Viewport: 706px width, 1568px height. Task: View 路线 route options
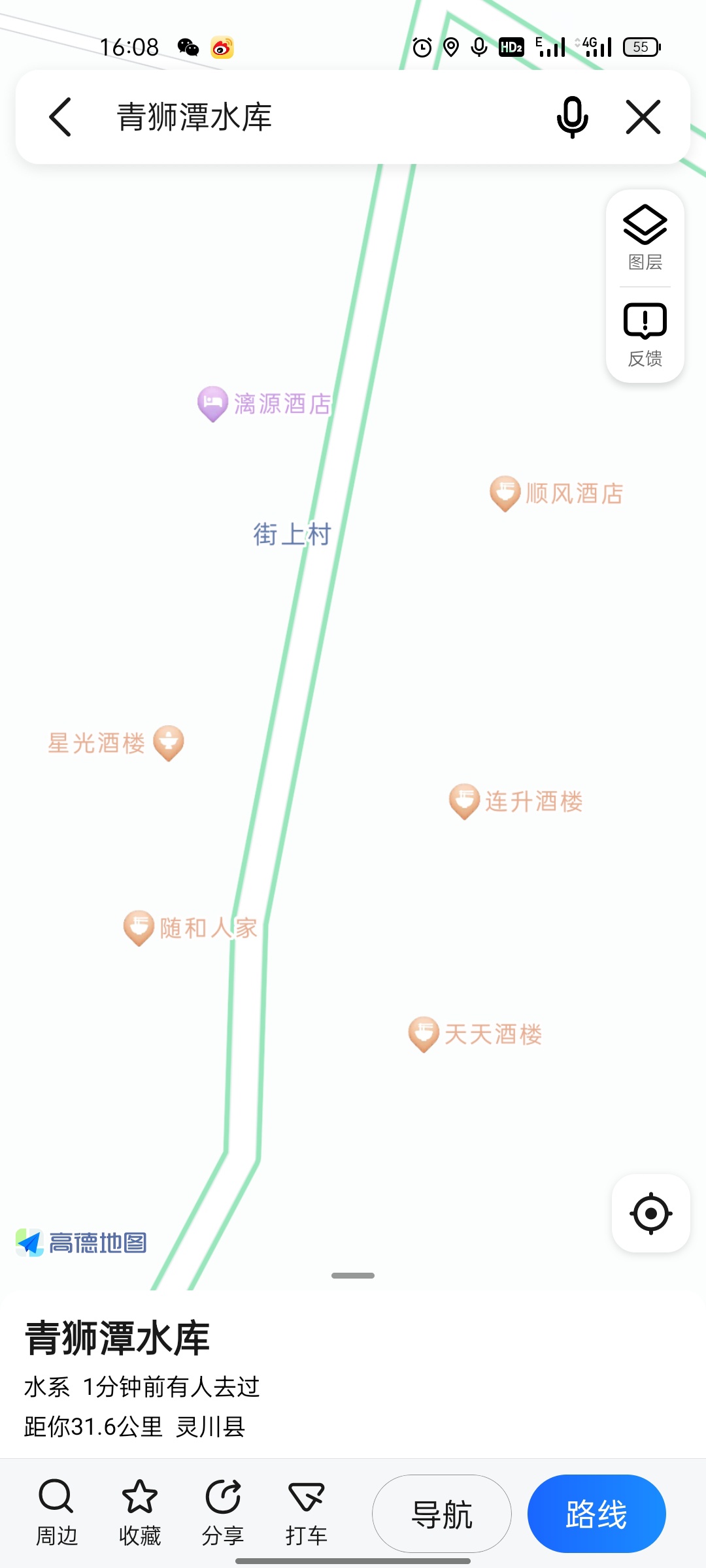[596, 1514]
